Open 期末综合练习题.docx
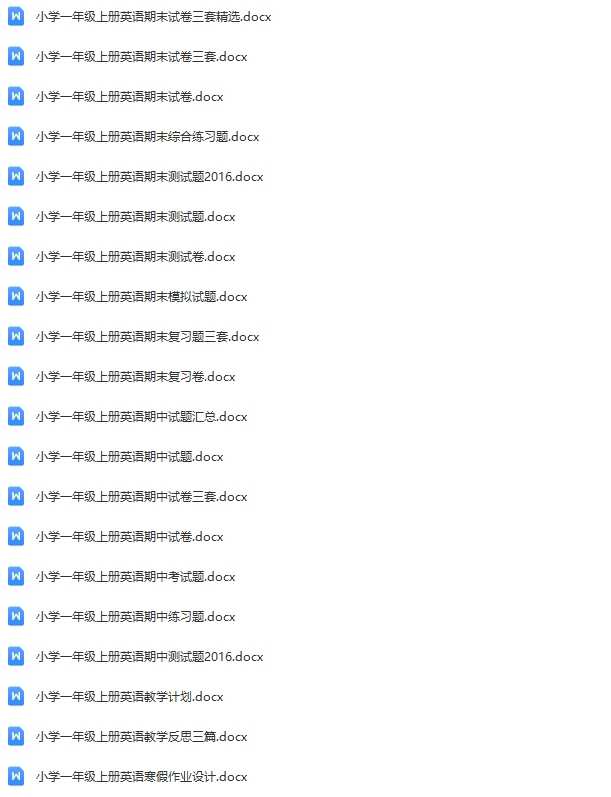 [x=147, y=137]
